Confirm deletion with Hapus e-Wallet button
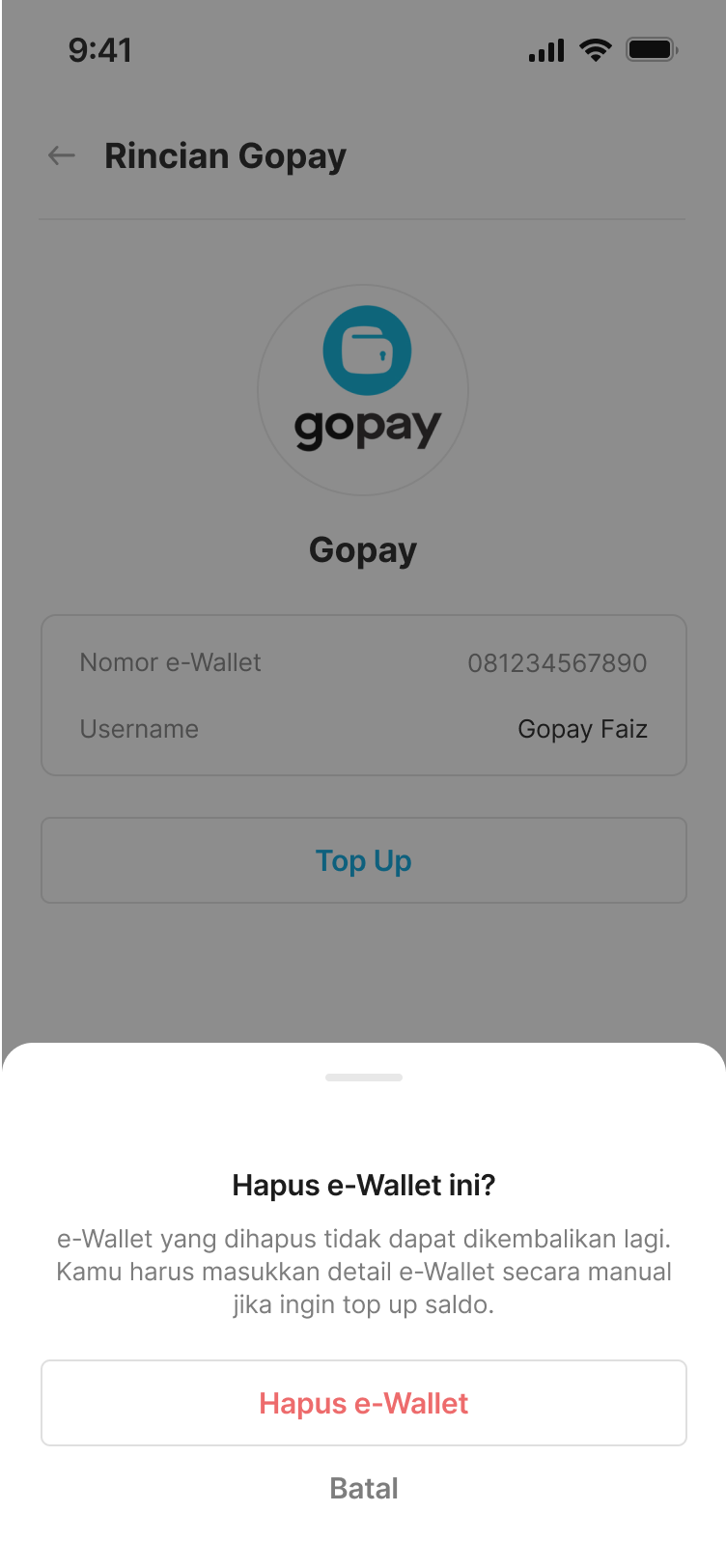 pyautogui.click(x=363, y=1403)
